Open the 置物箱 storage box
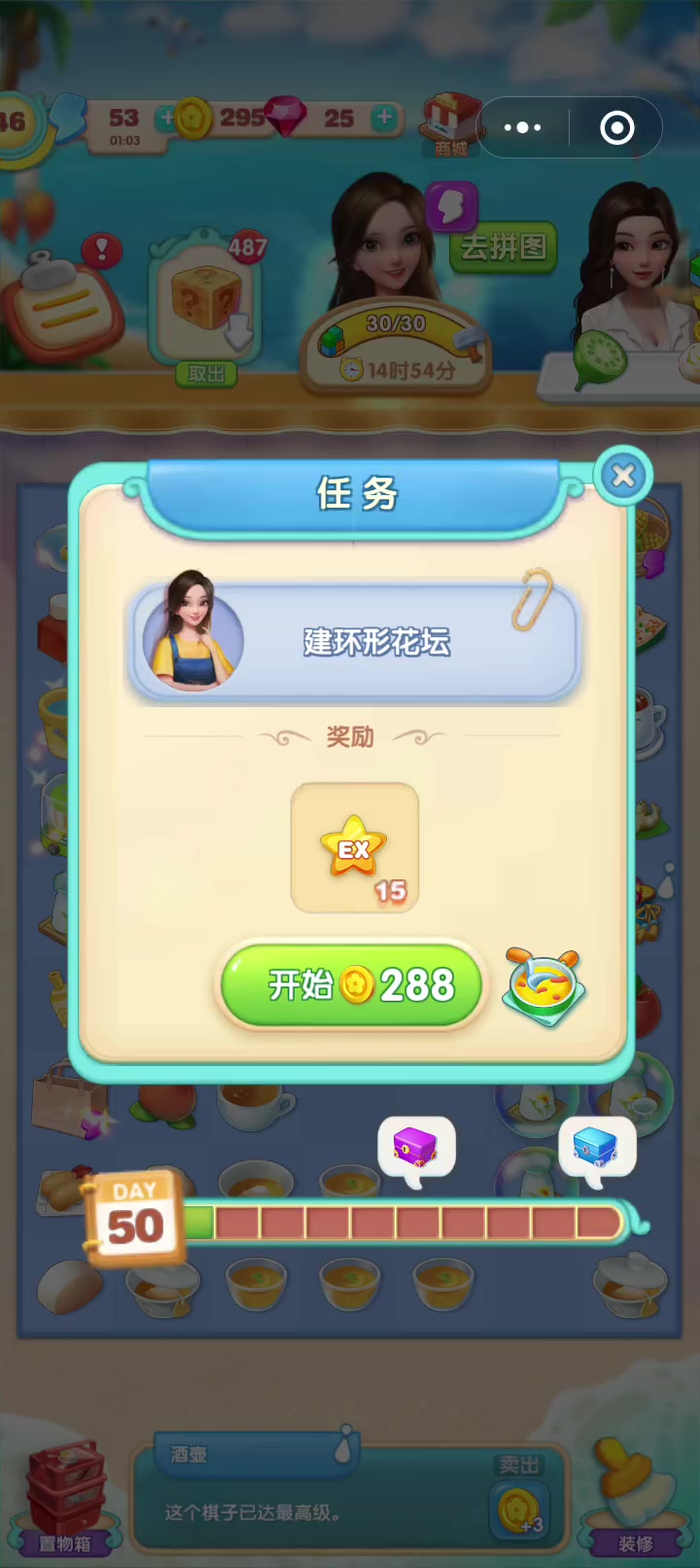The image size is (700, 1568). (64, 1498)
